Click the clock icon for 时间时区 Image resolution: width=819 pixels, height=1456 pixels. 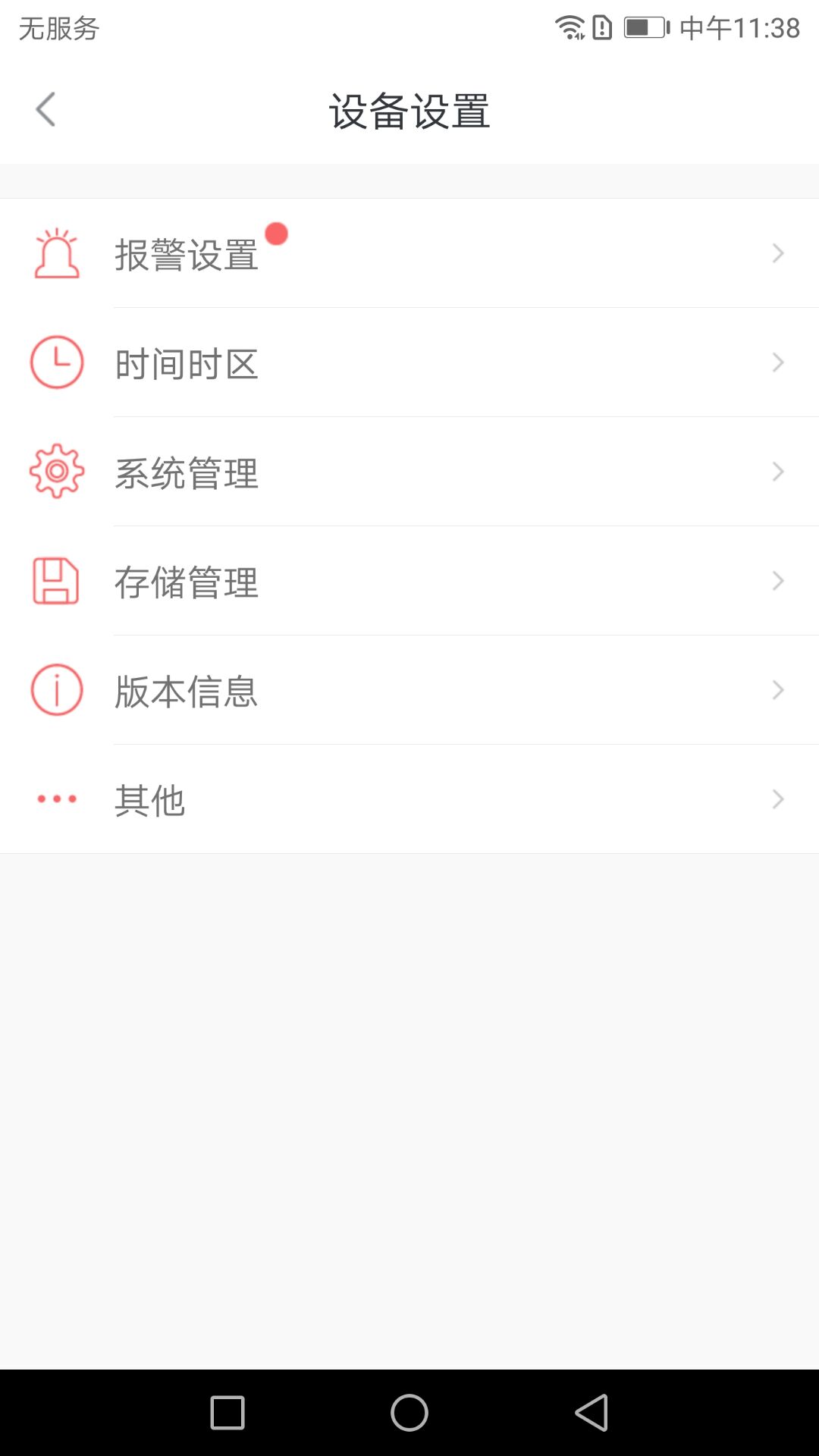point(57,362)
